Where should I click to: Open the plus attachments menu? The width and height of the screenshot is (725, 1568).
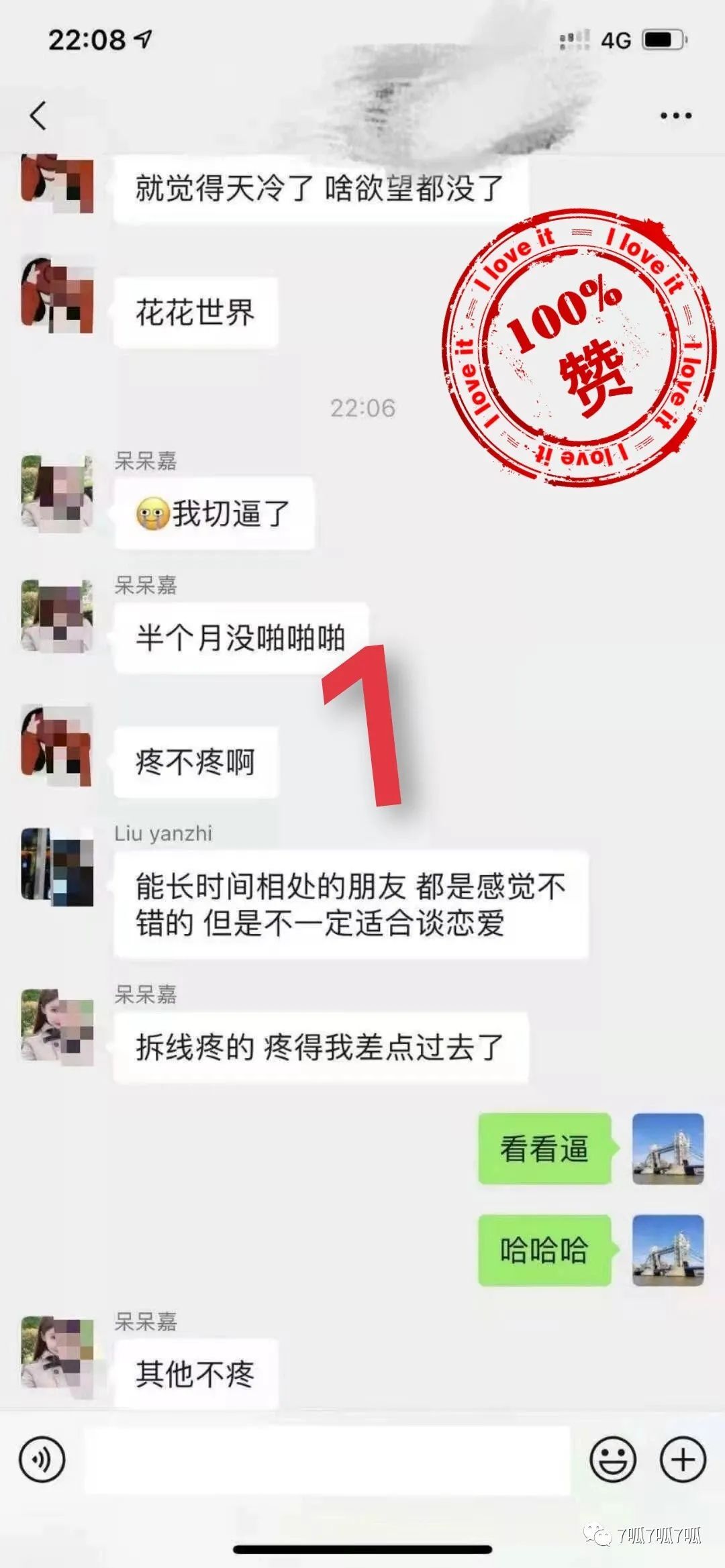683,1460
